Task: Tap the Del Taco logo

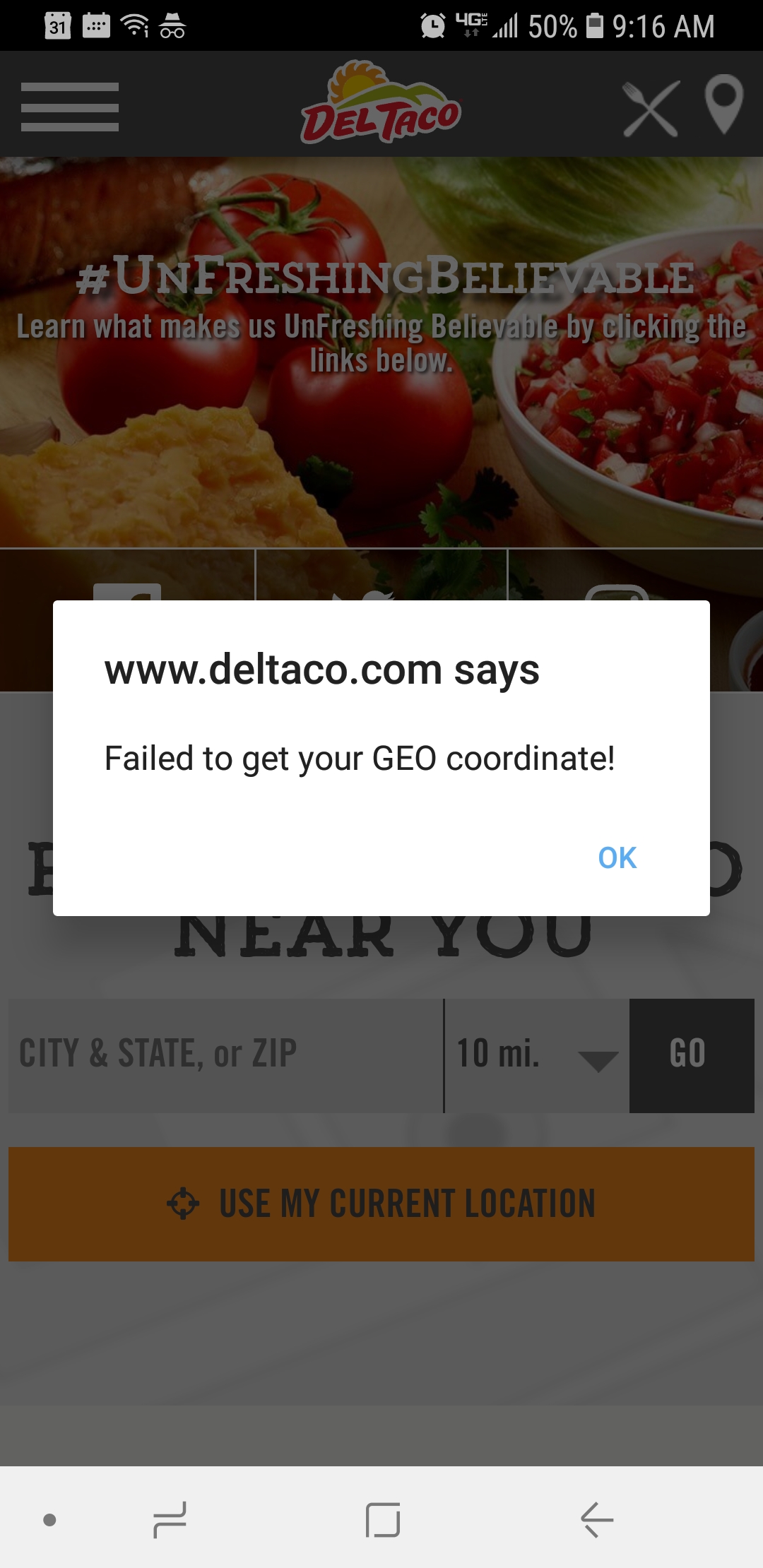Action: point(381,104)
